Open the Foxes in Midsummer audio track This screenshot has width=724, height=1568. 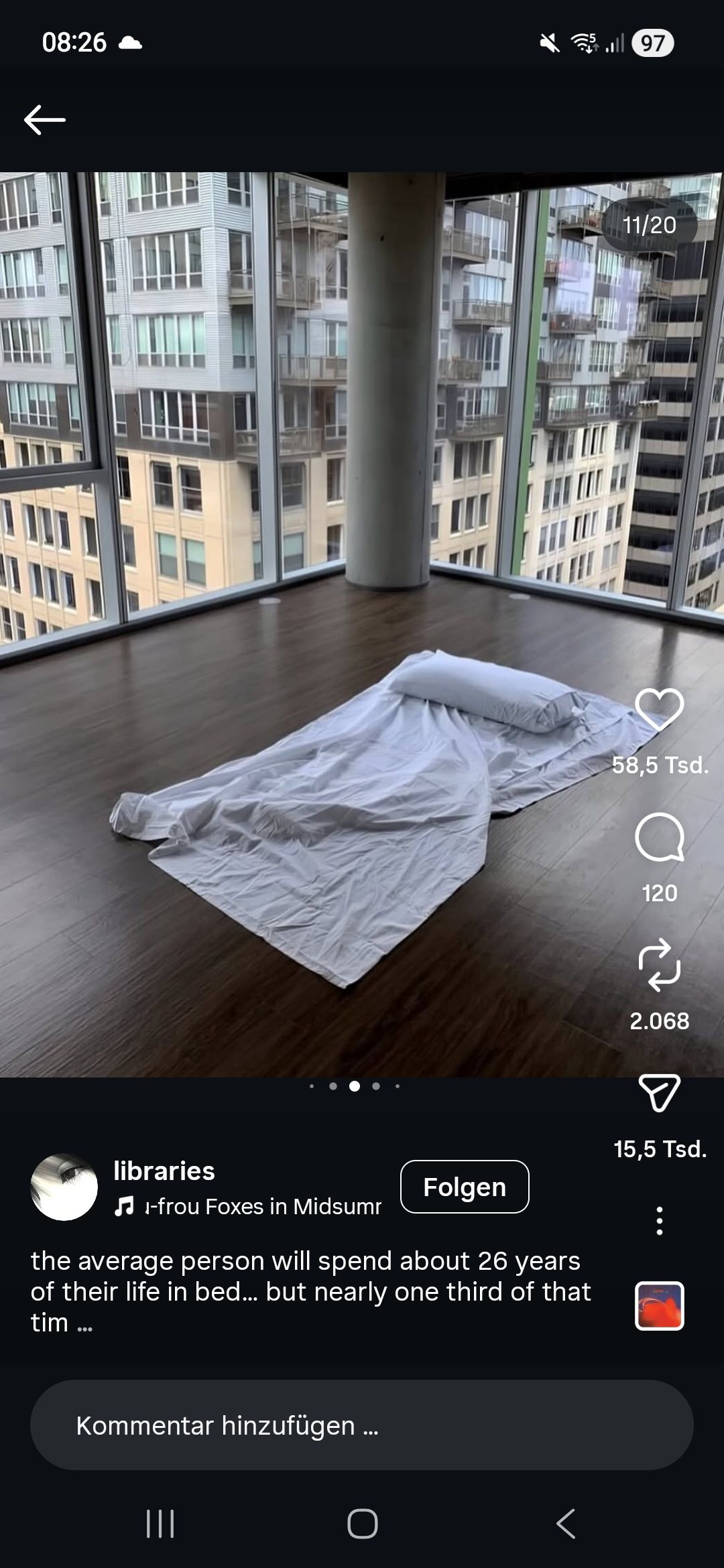pos(261,1206)
